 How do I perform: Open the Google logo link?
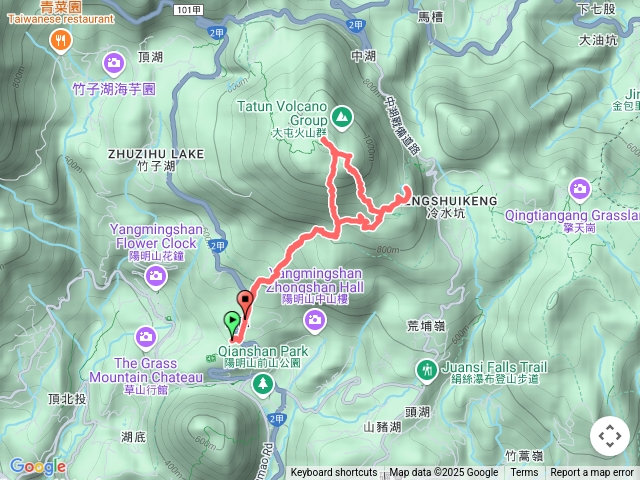(x=37, y=466)
